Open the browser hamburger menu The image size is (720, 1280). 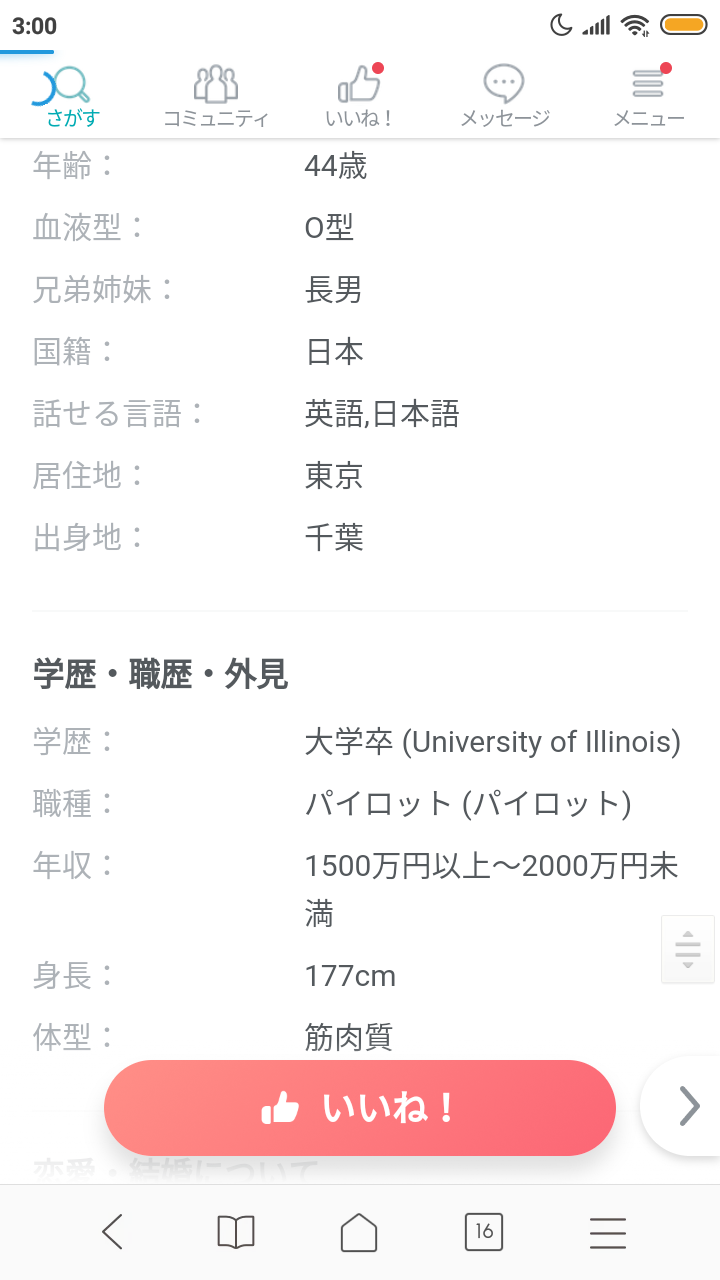pyautogui.click(x=608, y=1232)
